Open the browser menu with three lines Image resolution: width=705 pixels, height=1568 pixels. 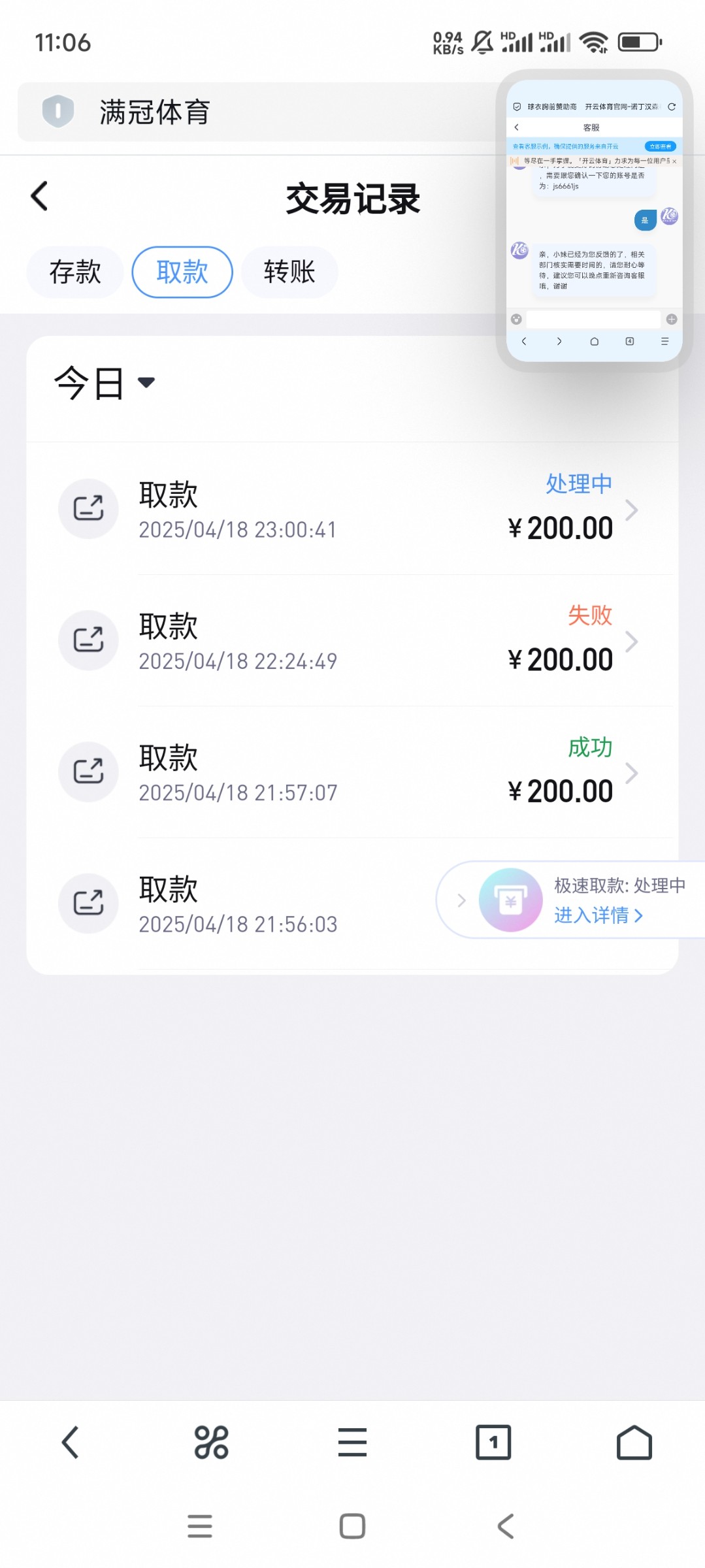coord(352,1443)
